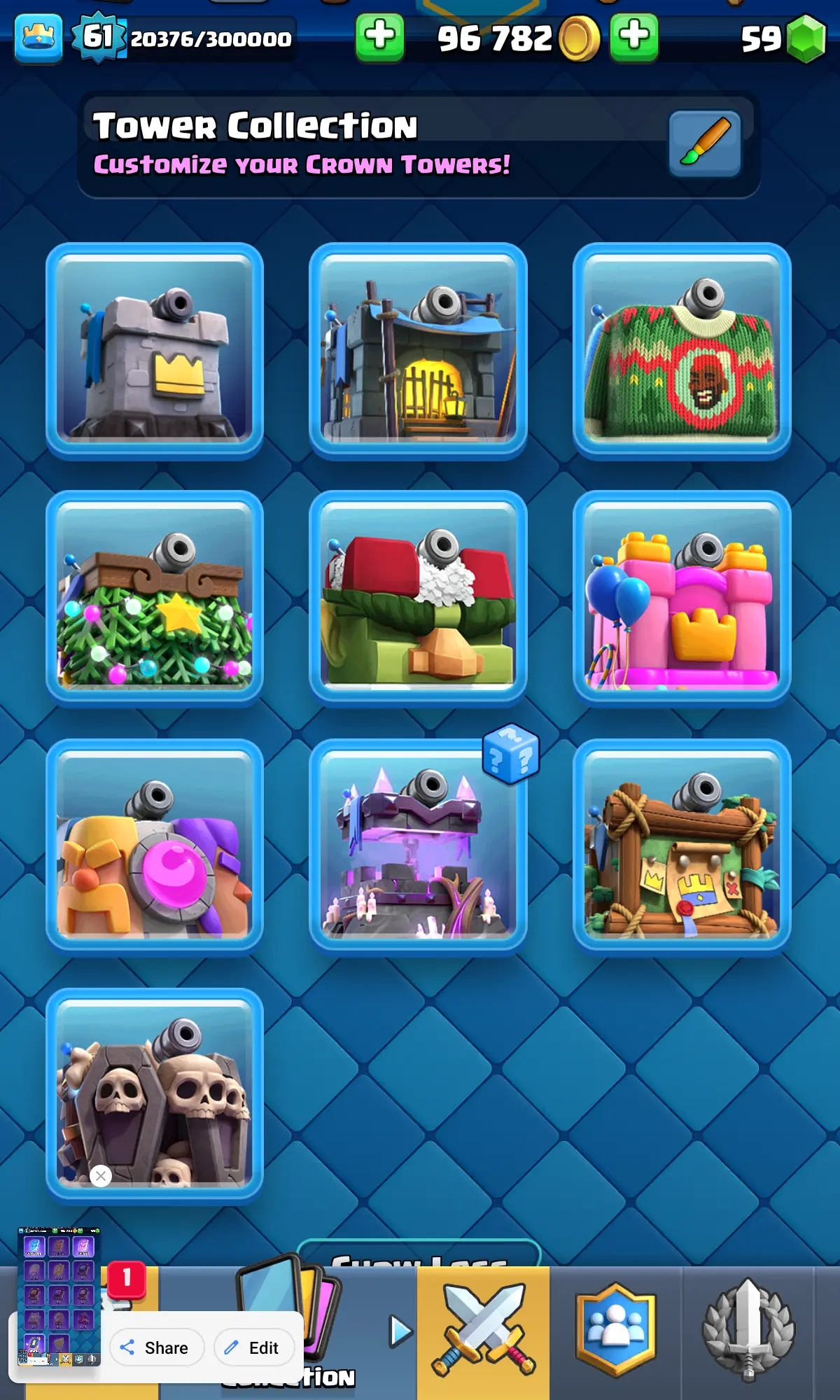Select the default gray stone tower skin
The width and height of the screenshot is (840, 1400).
tap(155, 351)
